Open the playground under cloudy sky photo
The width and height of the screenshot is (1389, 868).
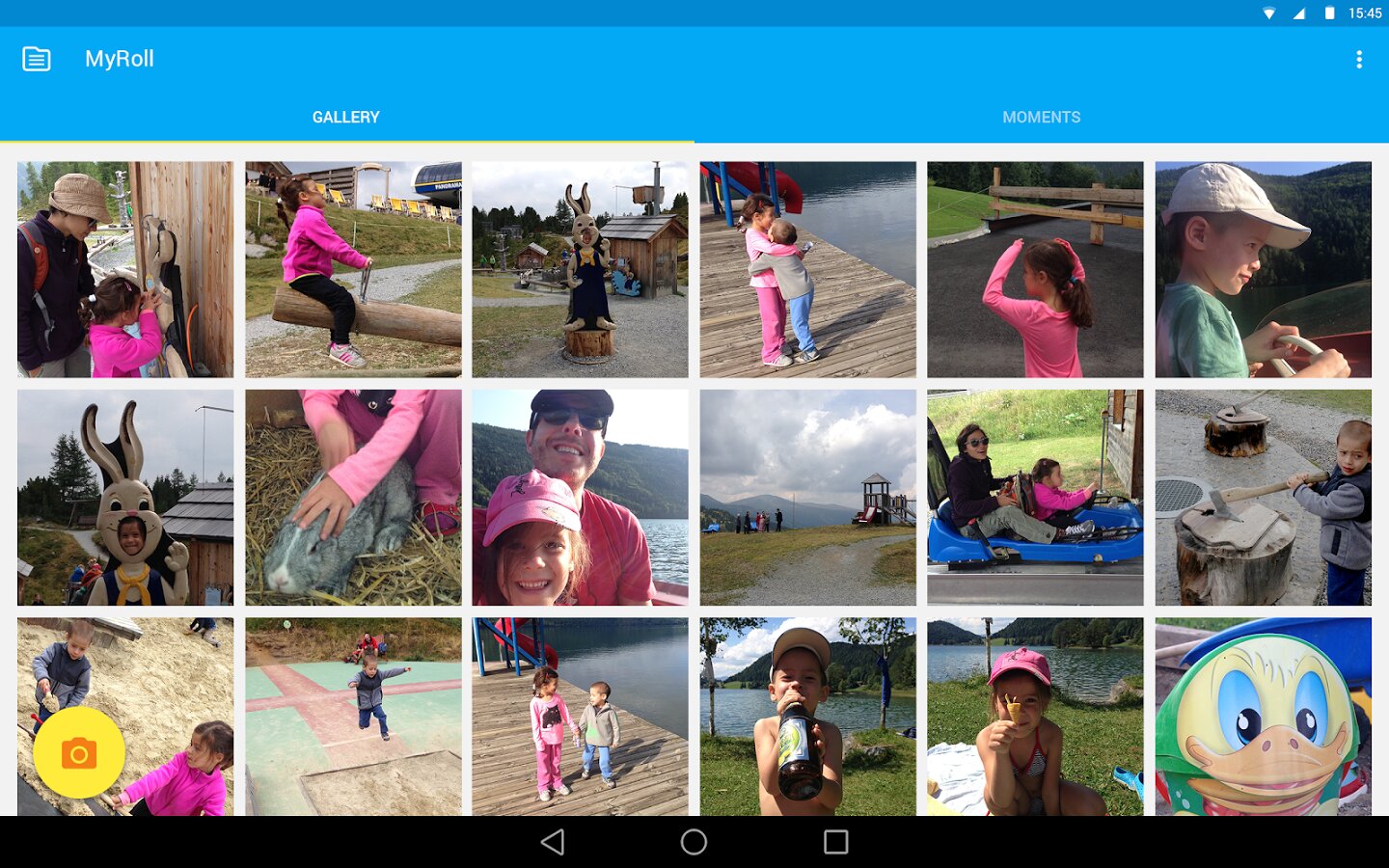807,498
